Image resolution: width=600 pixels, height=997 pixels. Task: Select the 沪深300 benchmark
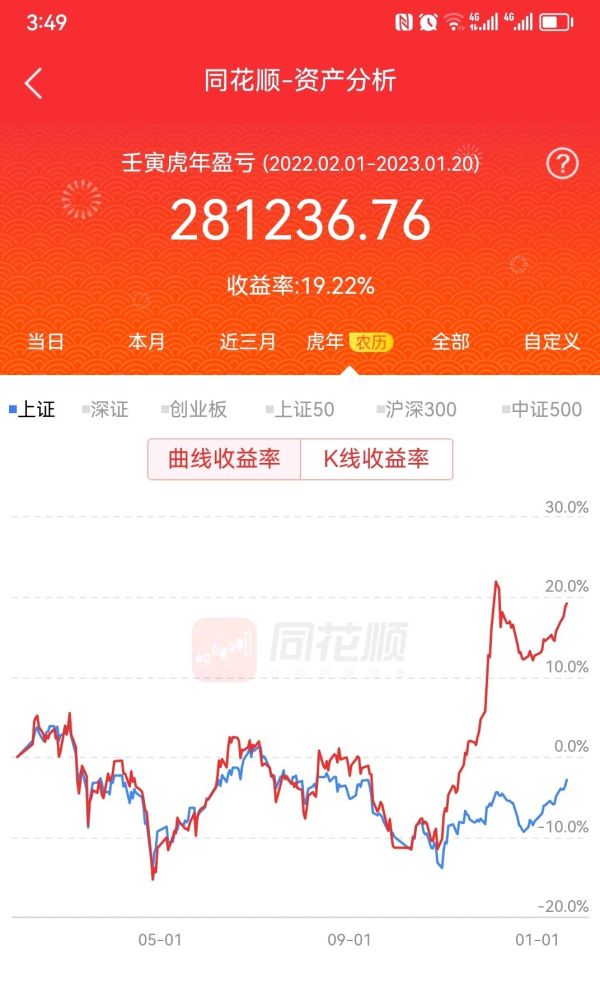click(416, 409)
